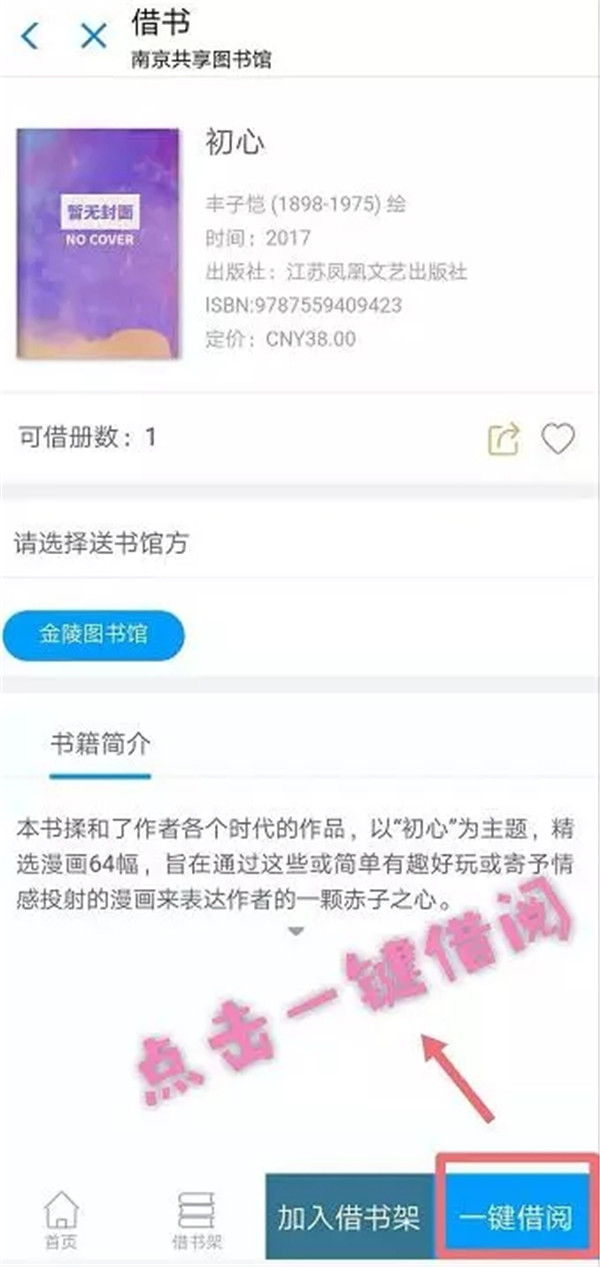The width and height of the screenshot is (600, 1267).
Task: Borrow instantly with 一键借阅
Action: coord(516,1217)
